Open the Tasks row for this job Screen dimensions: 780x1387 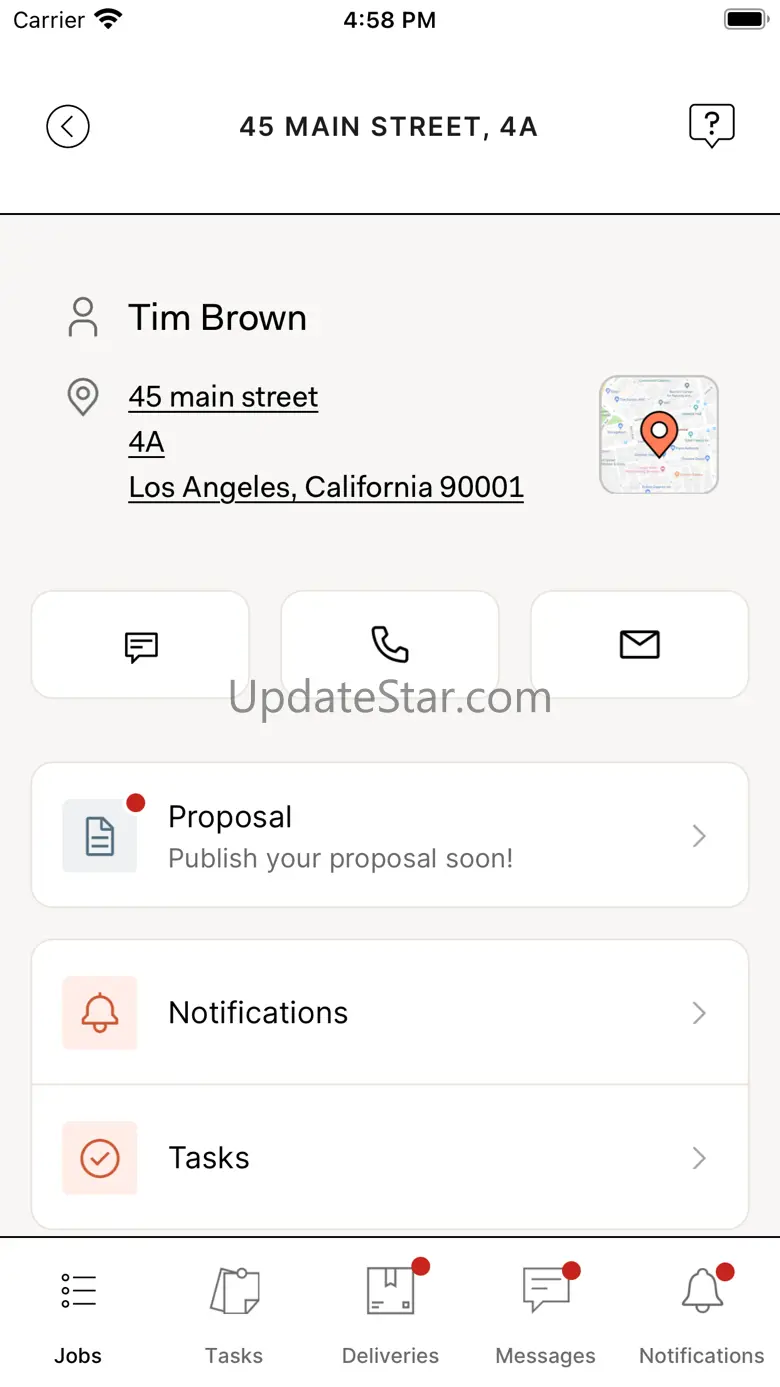(390, 1158)
